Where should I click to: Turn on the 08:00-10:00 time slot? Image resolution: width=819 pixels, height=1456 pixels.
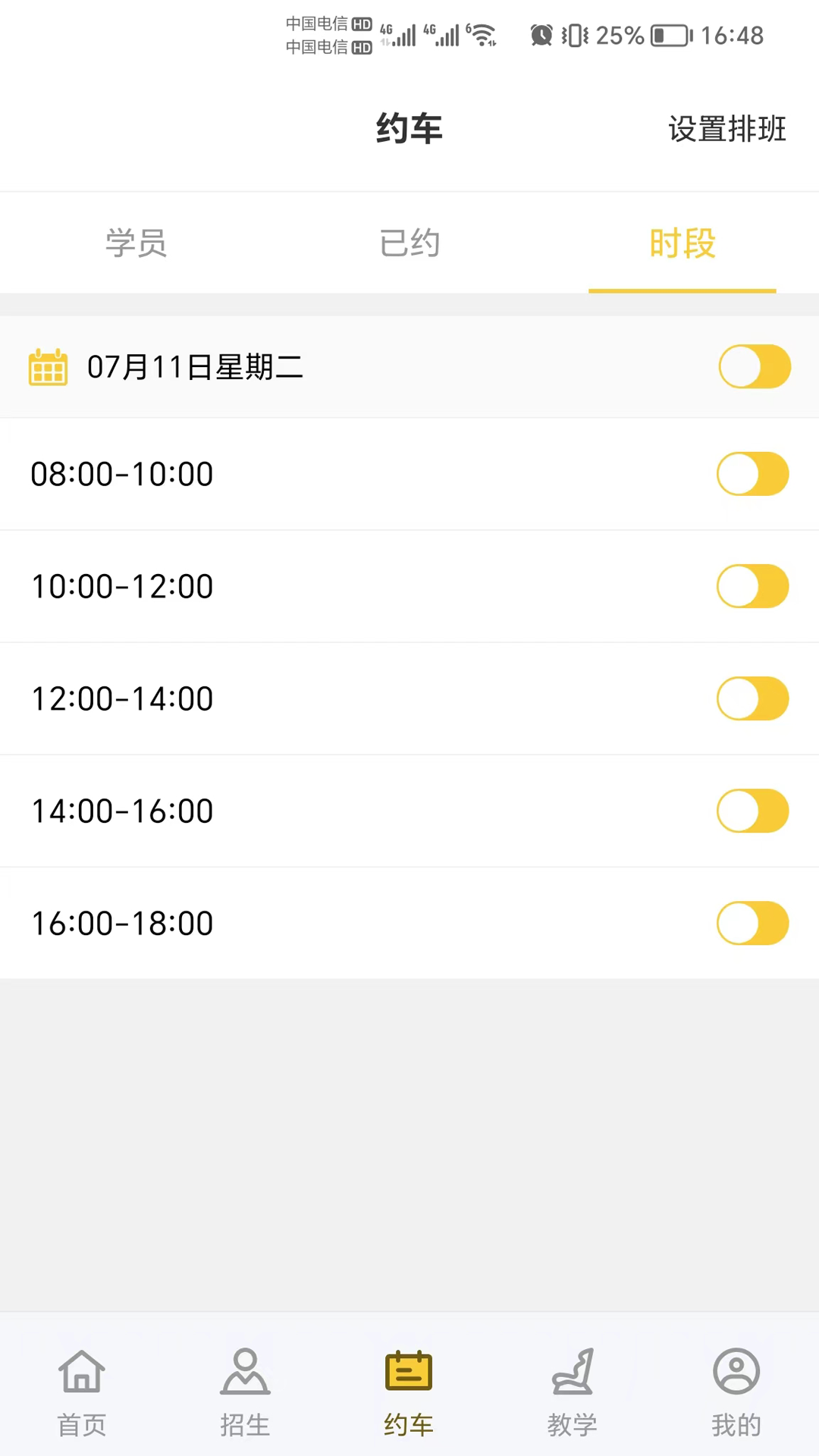tap(752, 473)
